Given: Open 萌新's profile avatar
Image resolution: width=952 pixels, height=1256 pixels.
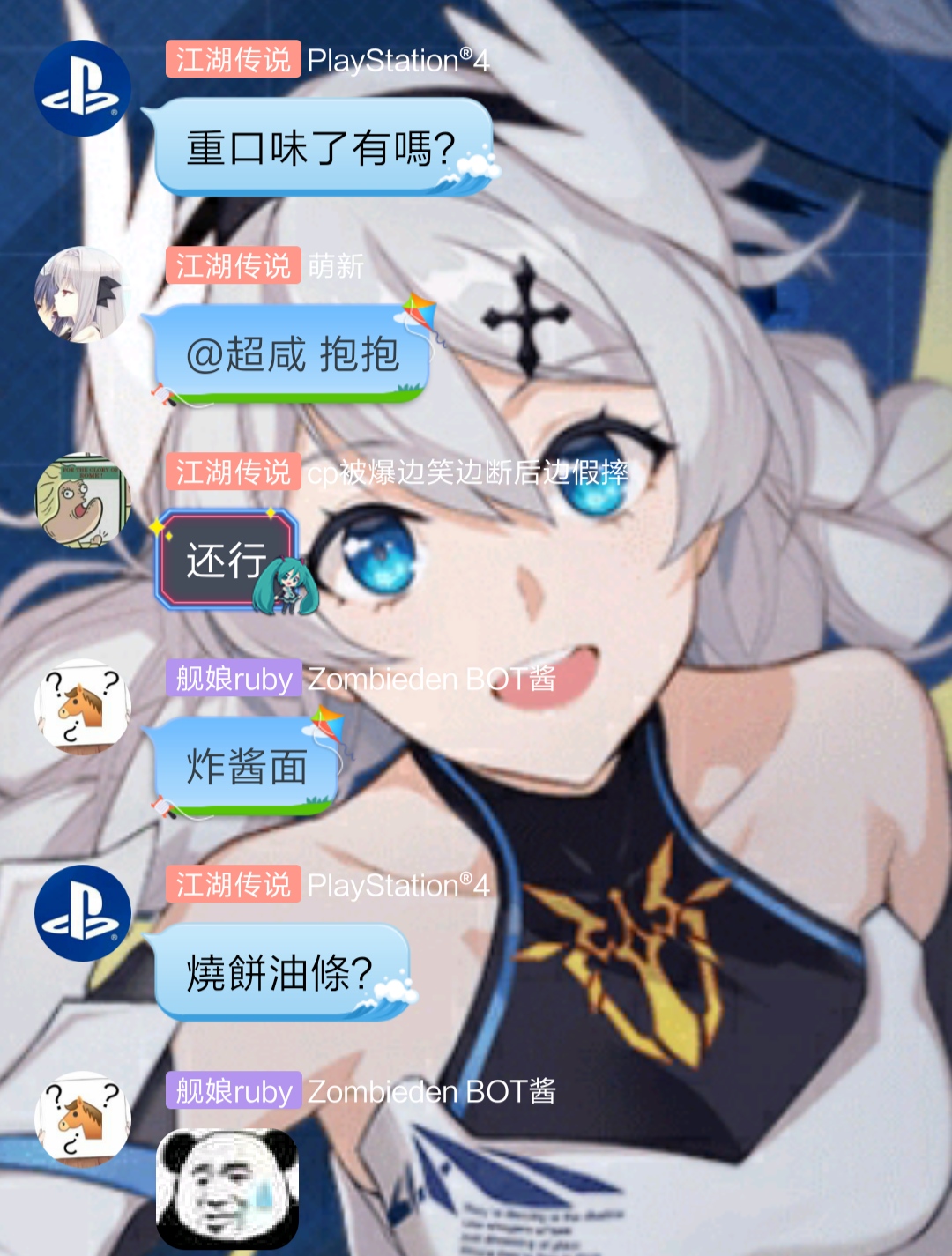Looking at the screenshot, I should [x=83, y=294].
